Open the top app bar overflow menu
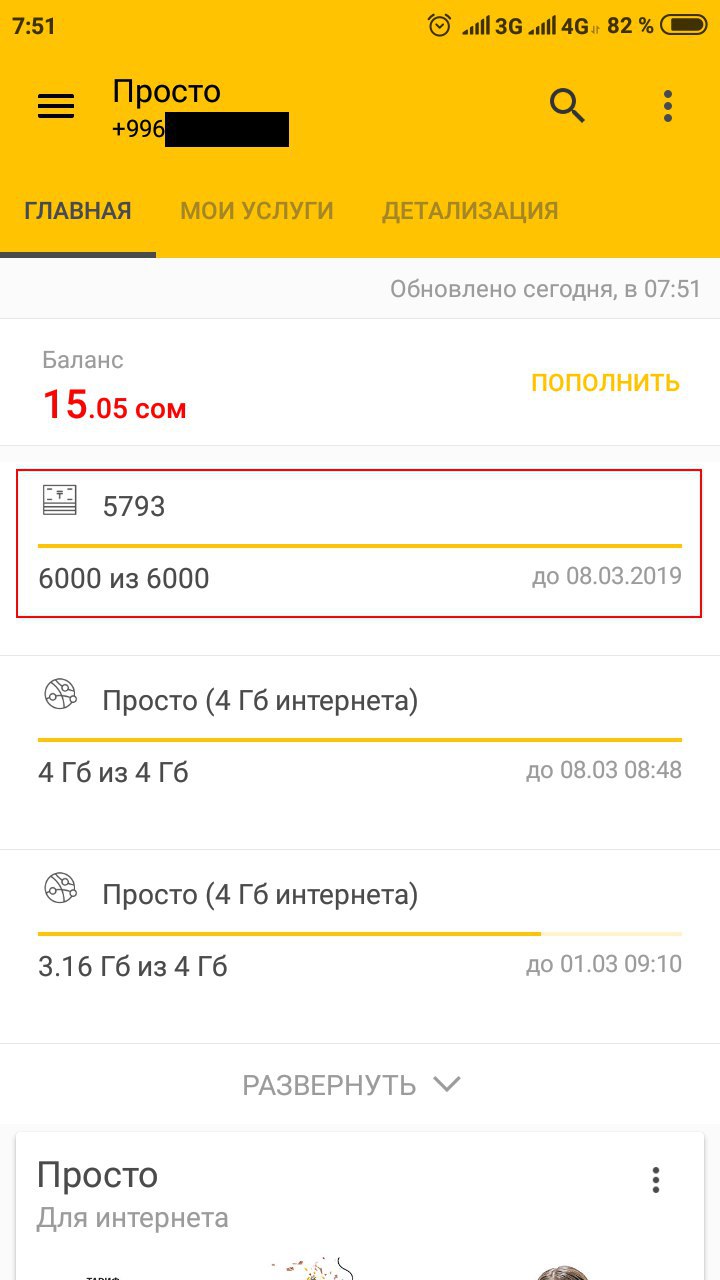 pyautogui.click(x=668, y=106)
